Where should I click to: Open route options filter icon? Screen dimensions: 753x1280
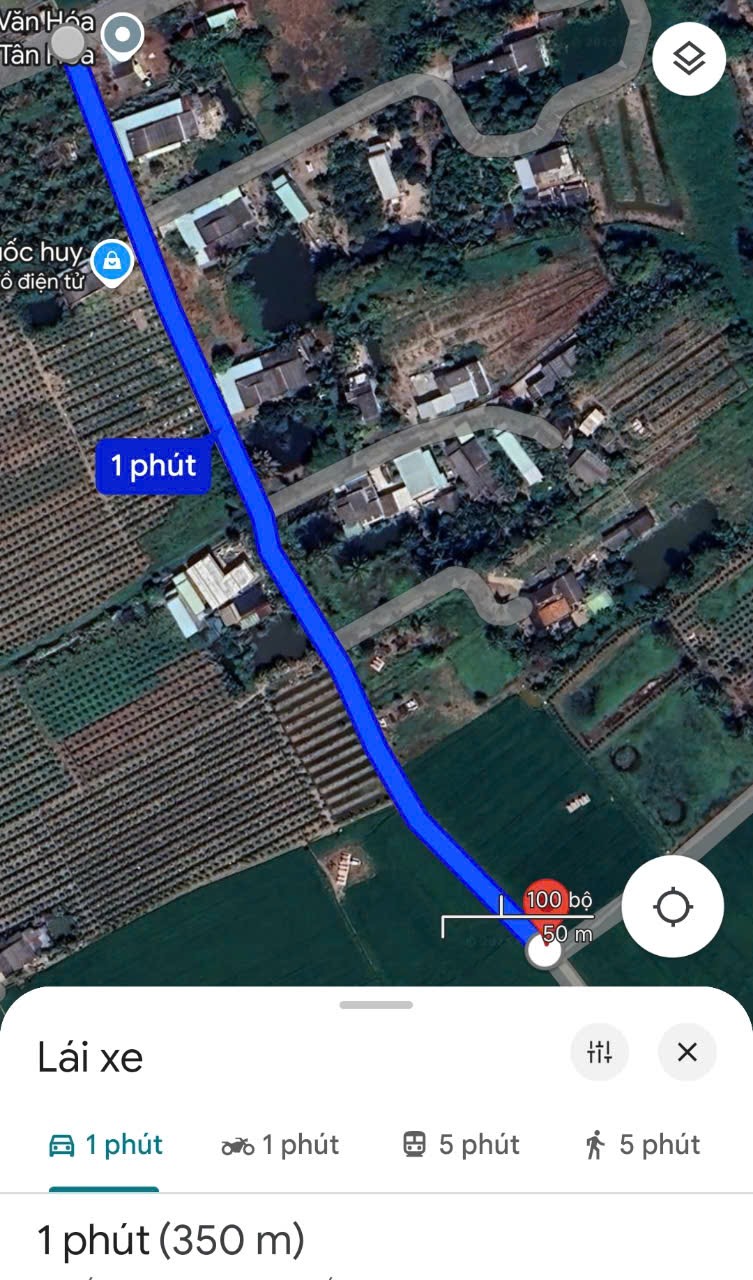pos(599,1052)
